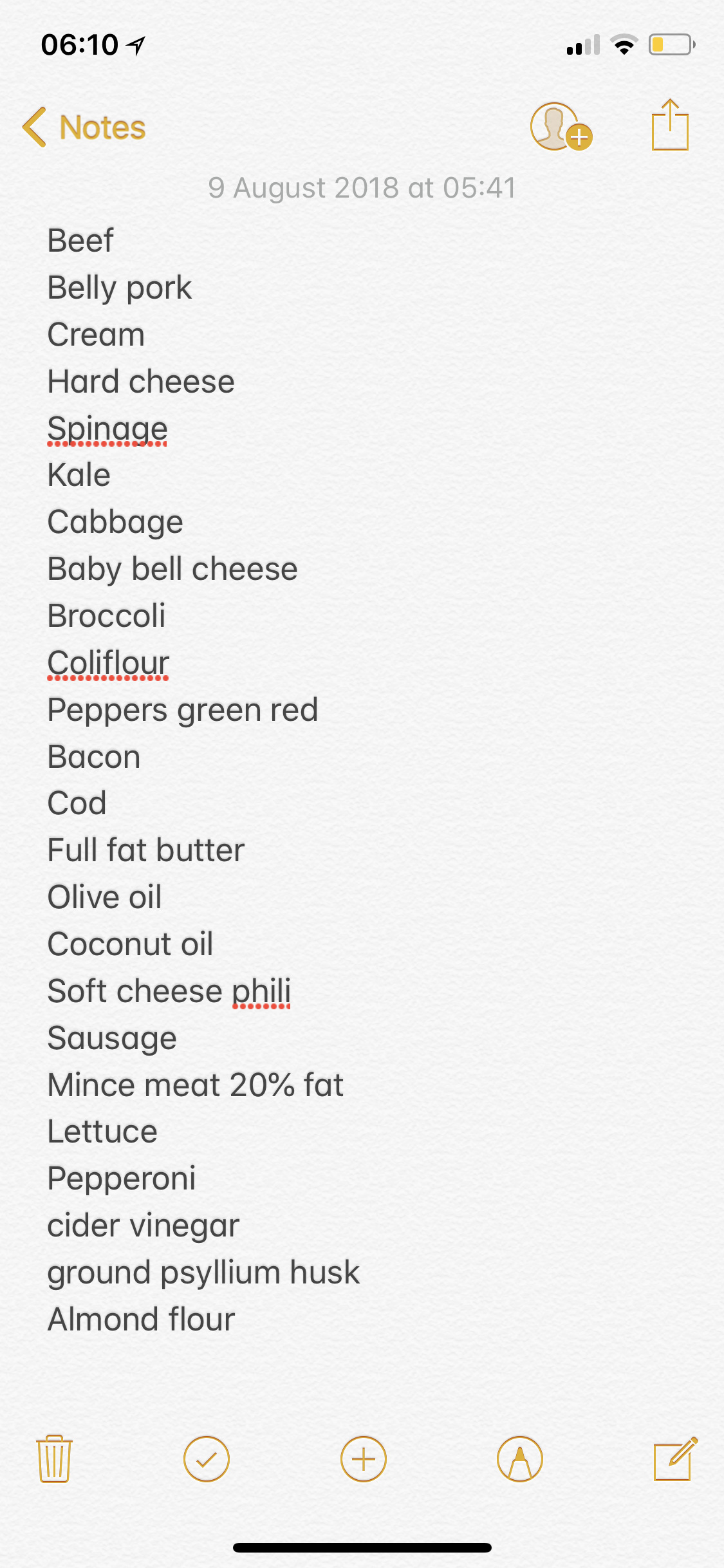Insert a checklist with the checkmark icon

[207, 1459]
